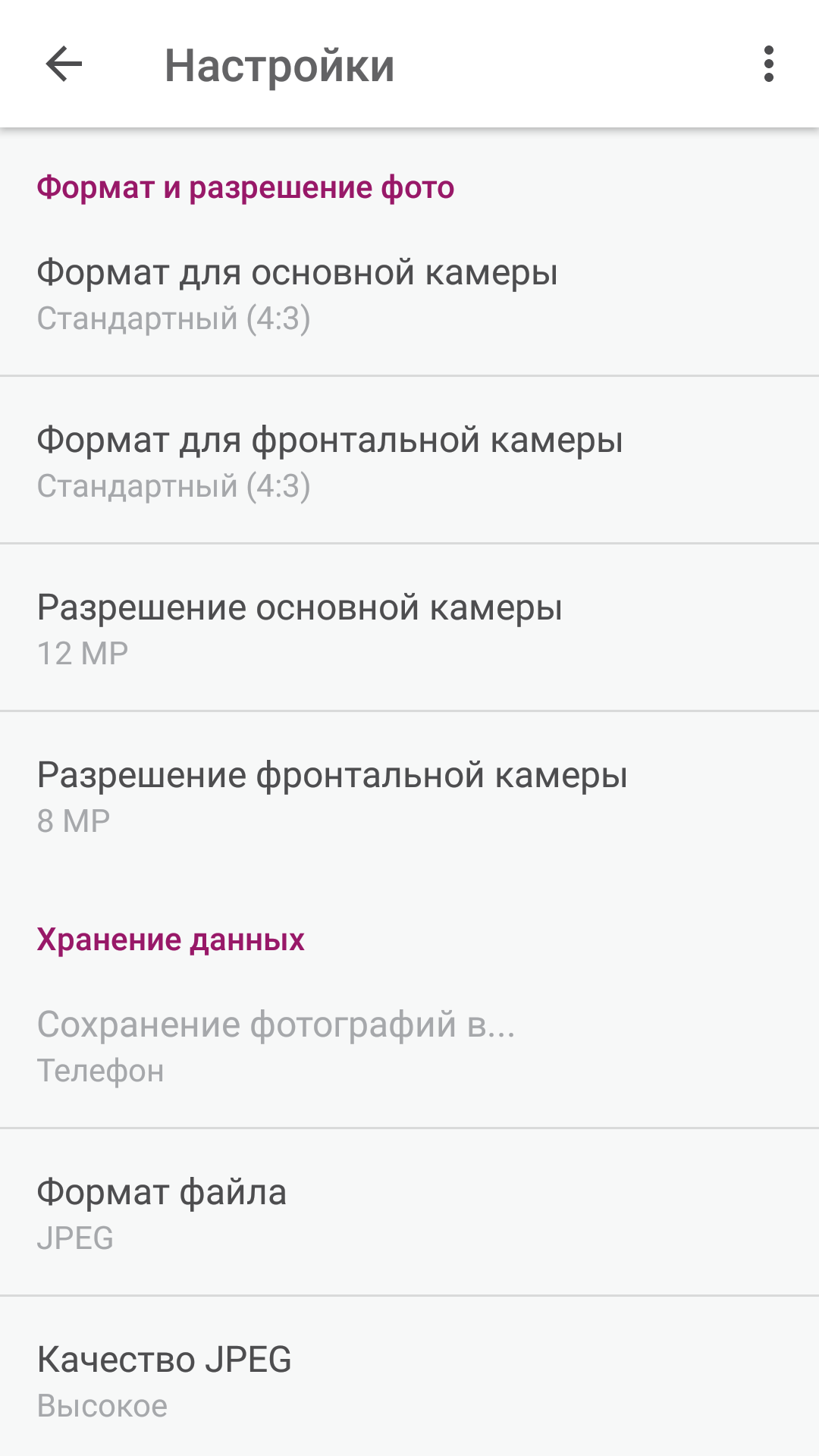
Task: Open the three-dot overflow menu
Action: [768, 64]
